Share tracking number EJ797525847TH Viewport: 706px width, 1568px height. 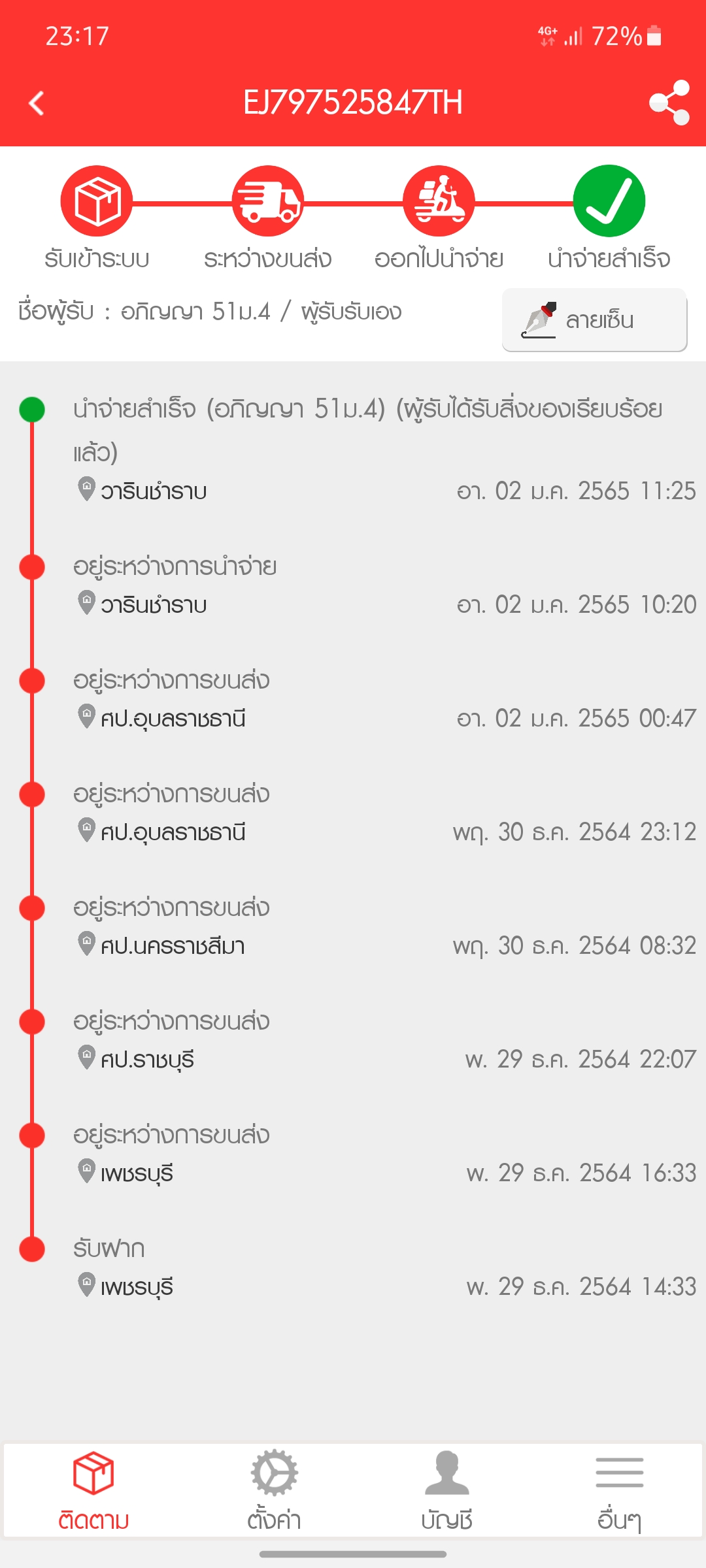click(669, 103)
